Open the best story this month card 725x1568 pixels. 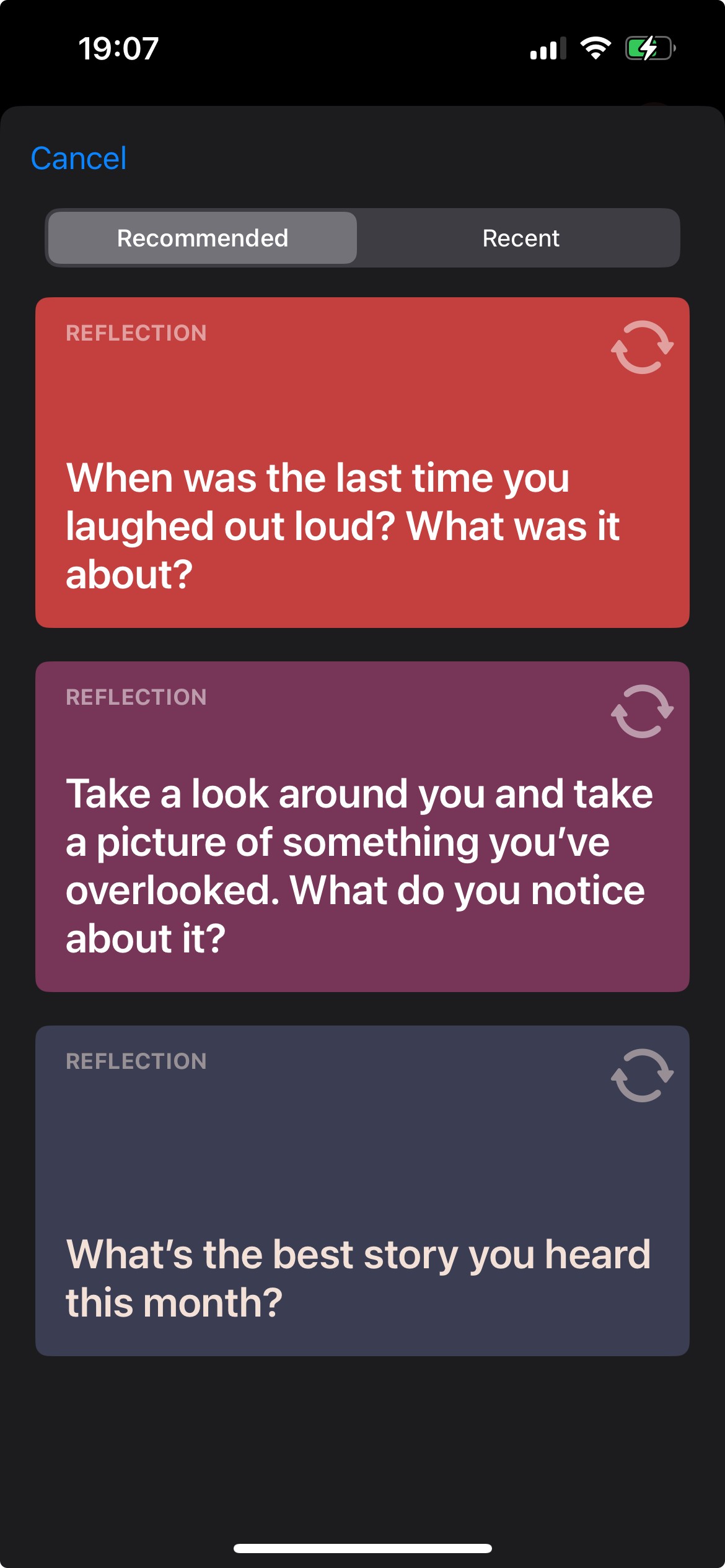[x=347, y=1239]
